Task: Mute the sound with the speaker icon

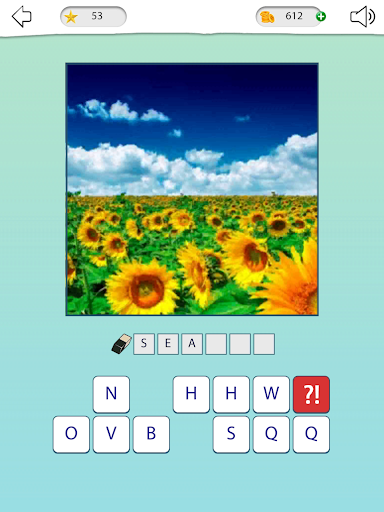Action: coord(363,16)
